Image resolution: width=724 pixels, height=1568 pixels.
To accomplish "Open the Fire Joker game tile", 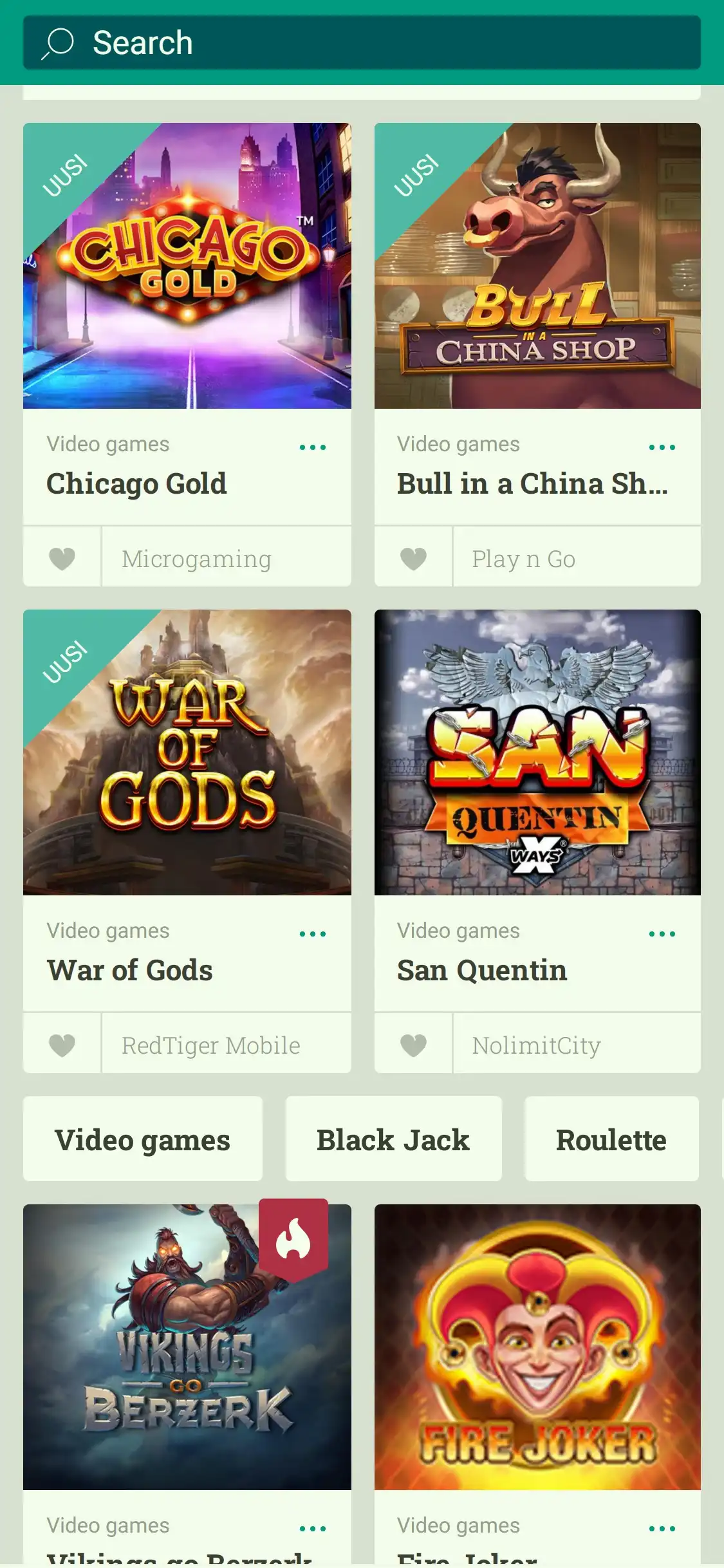I will [x=537, y=1347].
